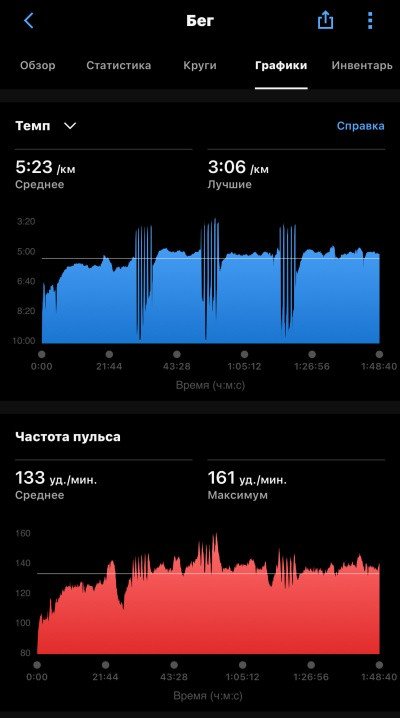The image size is (400, 718).
Task: Share this running activity
Action: tap(325, 20)
